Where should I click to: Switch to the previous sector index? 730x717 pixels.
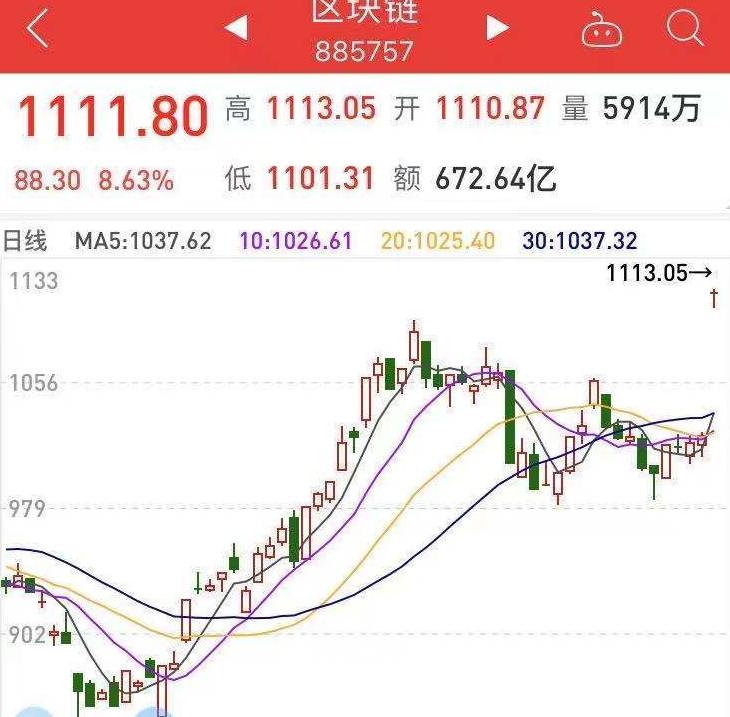pyautogui.click(x=236, y=28)
